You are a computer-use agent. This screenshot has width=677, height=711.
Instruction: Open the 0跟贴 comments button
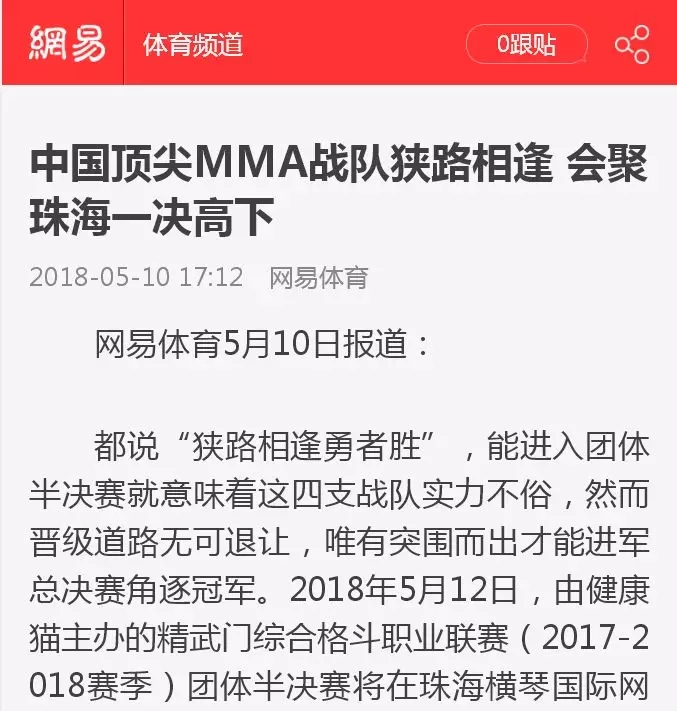(x=526, y=44)
